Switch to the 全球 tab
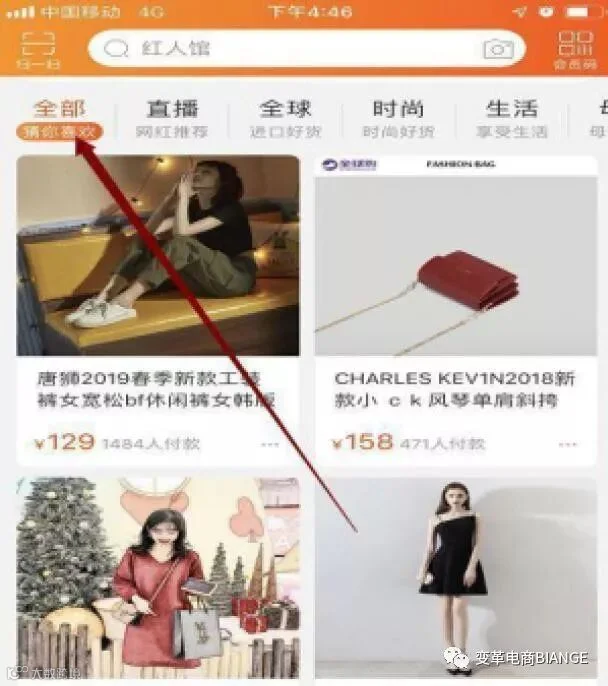Viewport: 608px width, 686px height. pyautogui.click(x=285, y=119)
